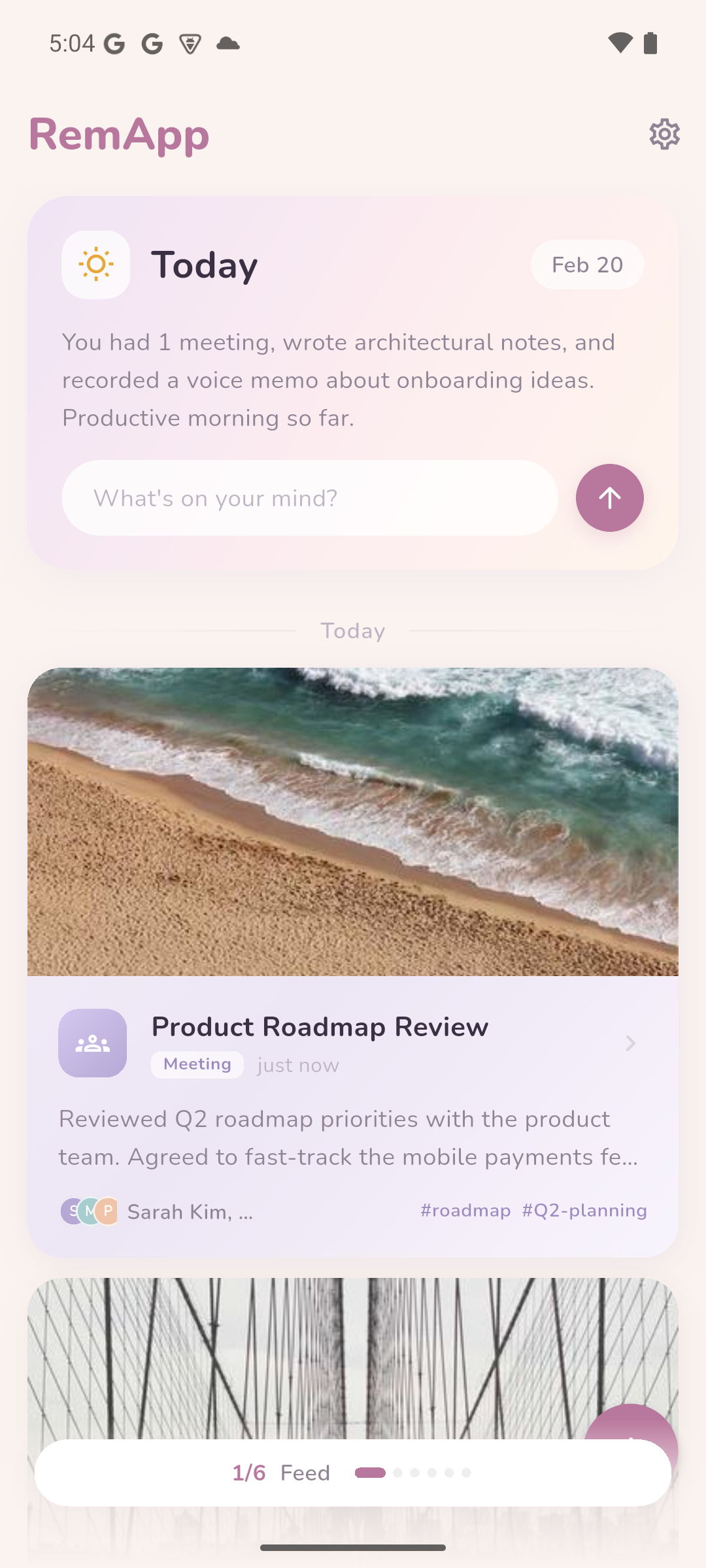Image resolution: width=706 pixels, height=1568 pixels.
Task: Send the note with the arrow button
Action: tap(609, 498)
